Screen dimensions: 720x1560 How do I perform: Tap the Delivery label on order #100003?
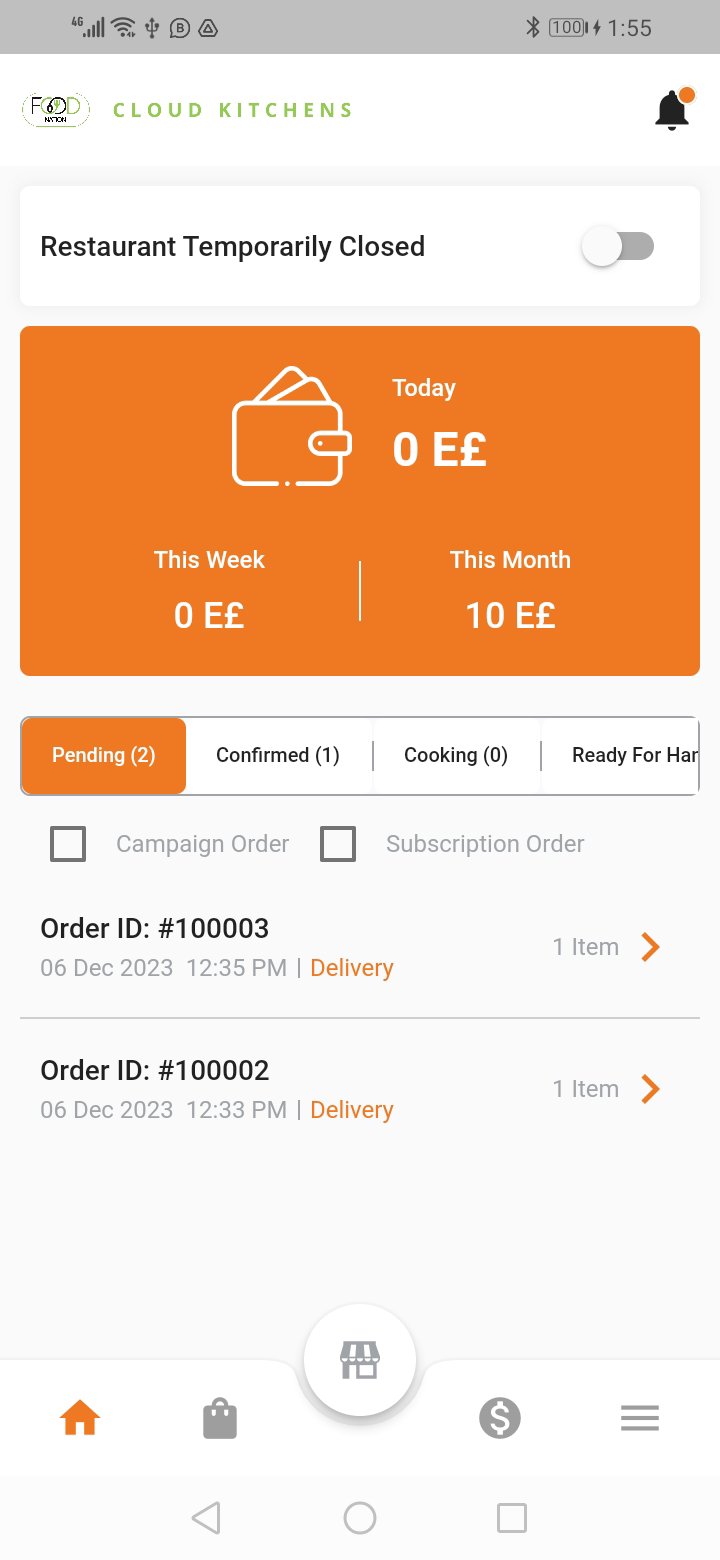pos(352,967)
